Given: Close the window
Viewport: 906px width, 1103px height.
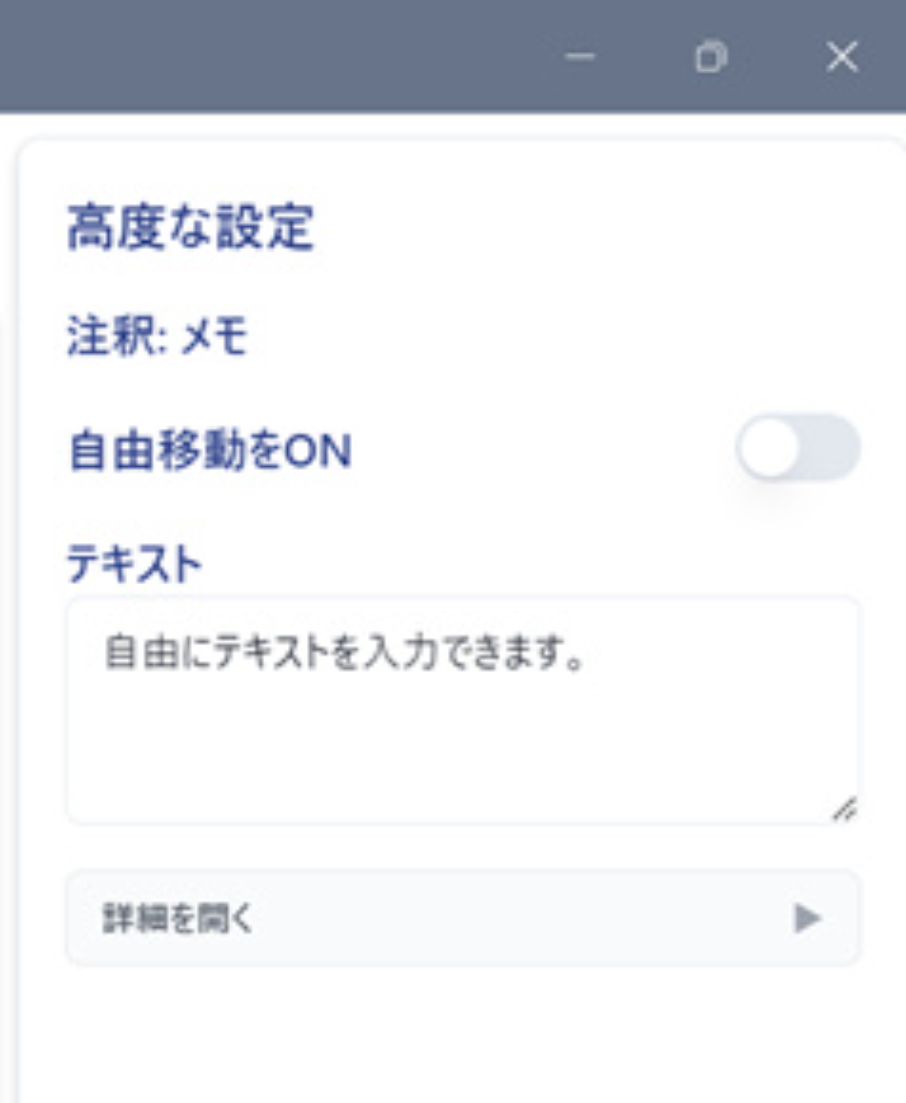Looking at the screenshot, I should point(842,57).
